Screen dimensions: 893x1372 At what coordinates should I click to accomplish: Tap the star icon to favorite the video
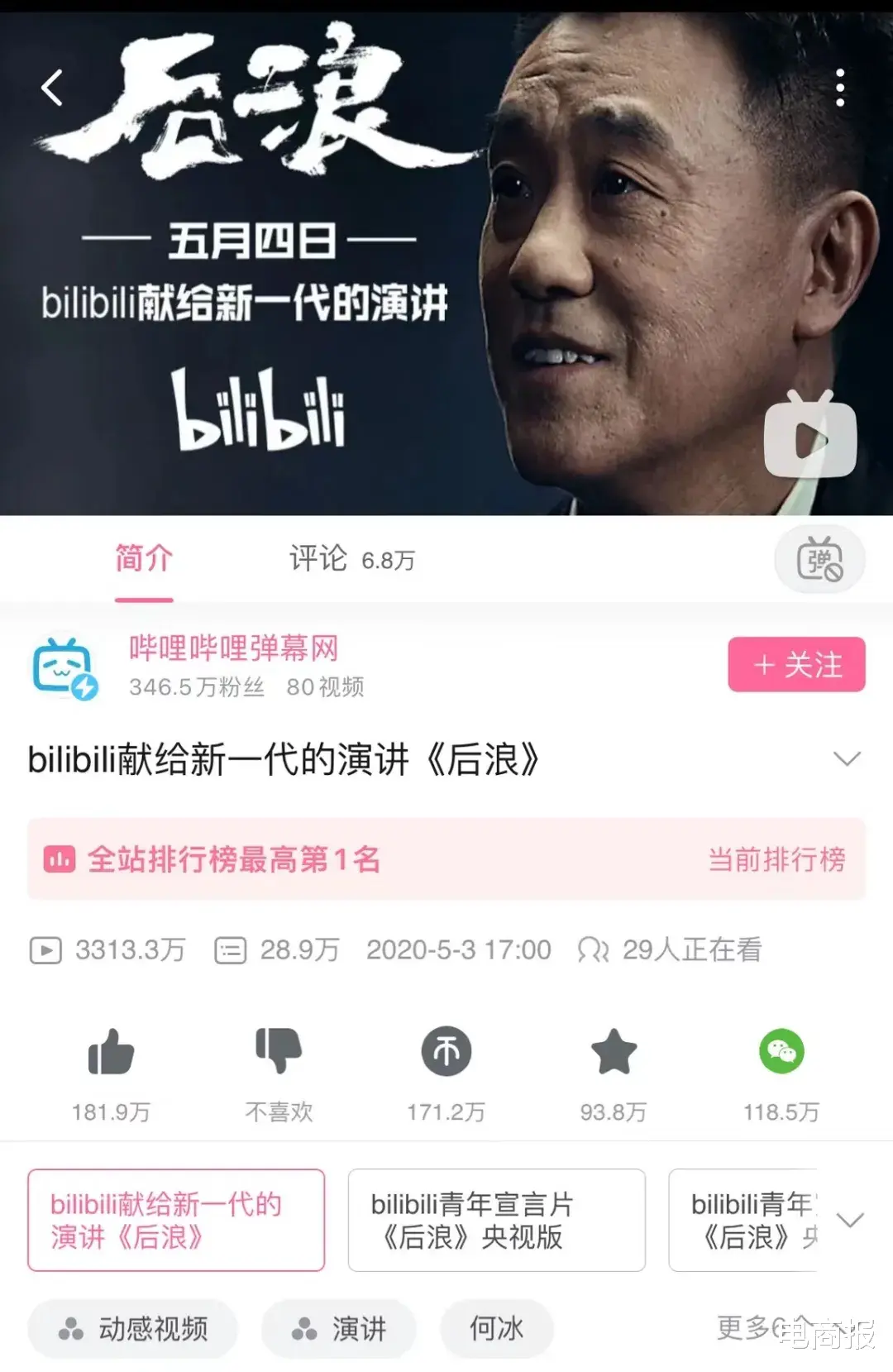614,1053
